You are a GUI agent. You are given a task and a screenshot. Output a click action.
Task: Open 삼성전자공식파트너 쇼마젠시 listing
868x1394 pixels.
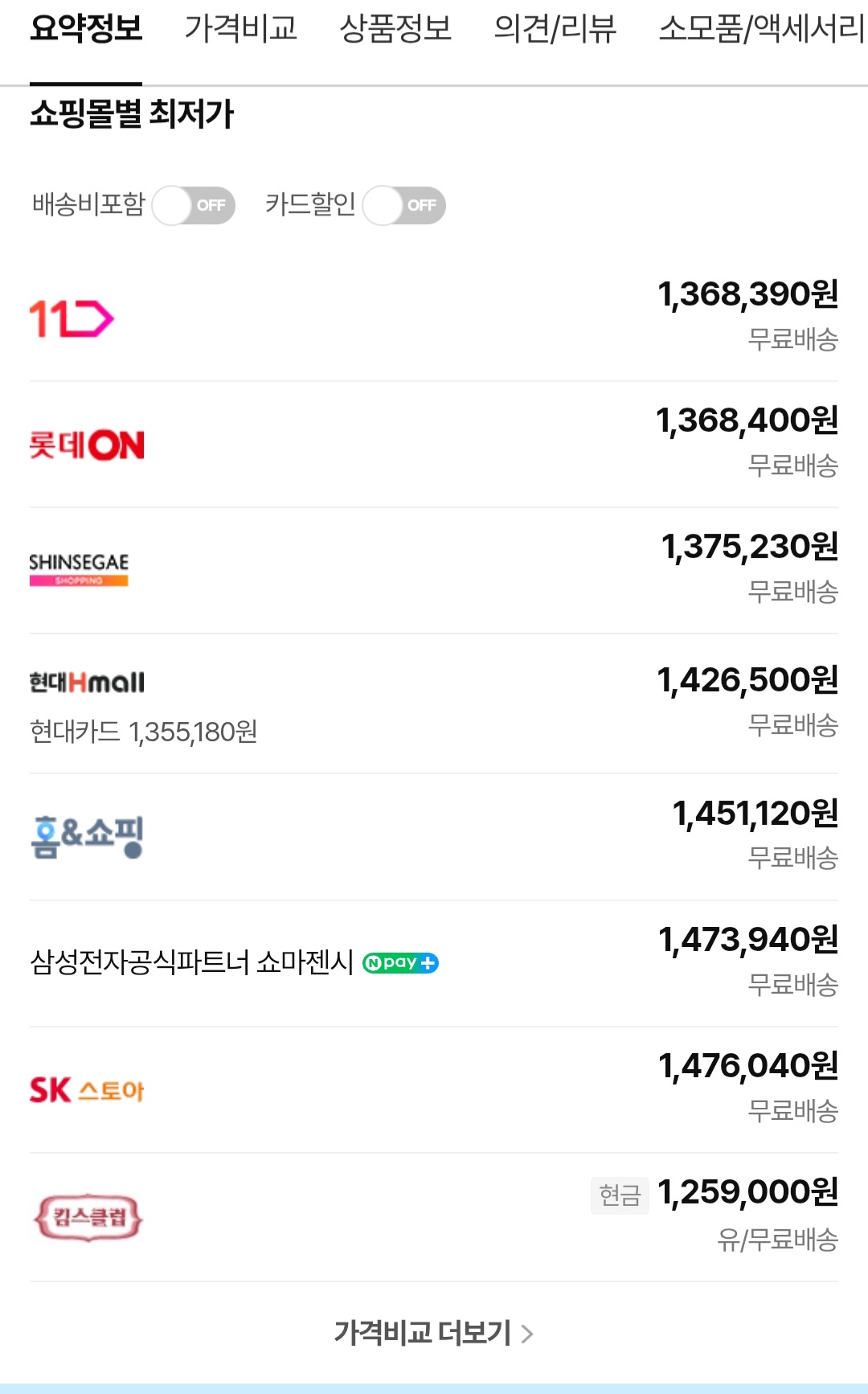[434, 964]
